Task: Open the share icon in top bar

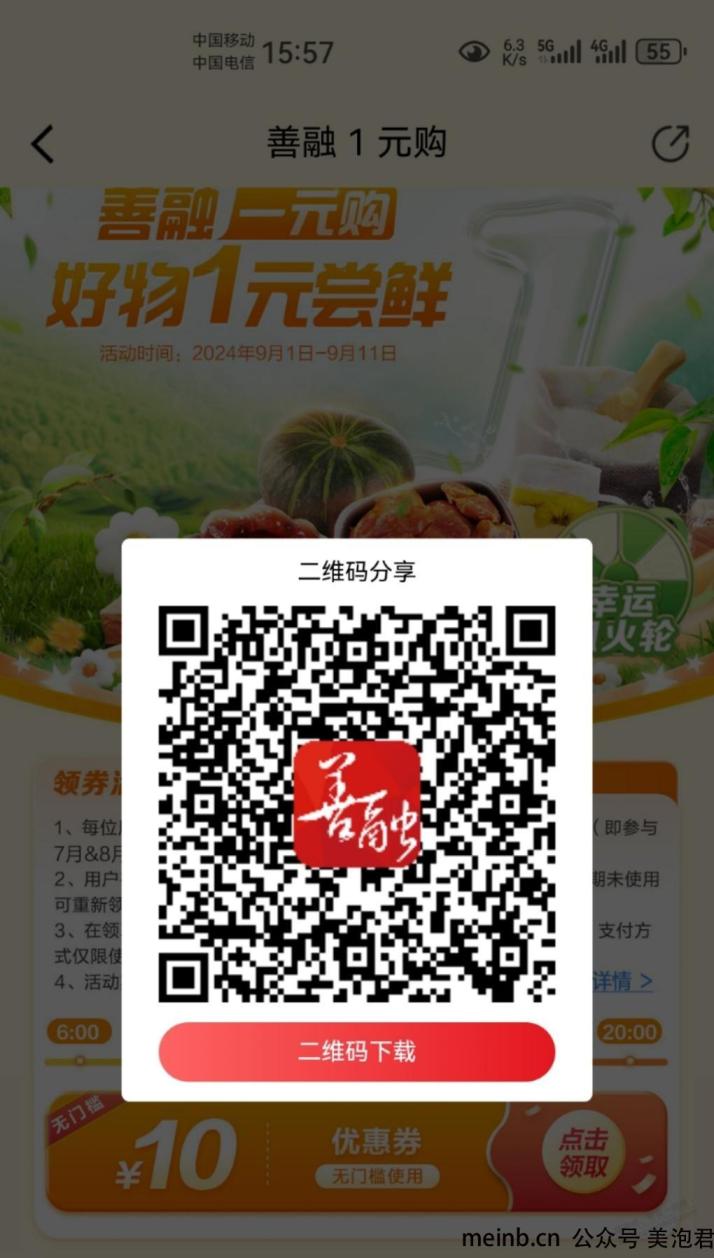Action: 670,144
